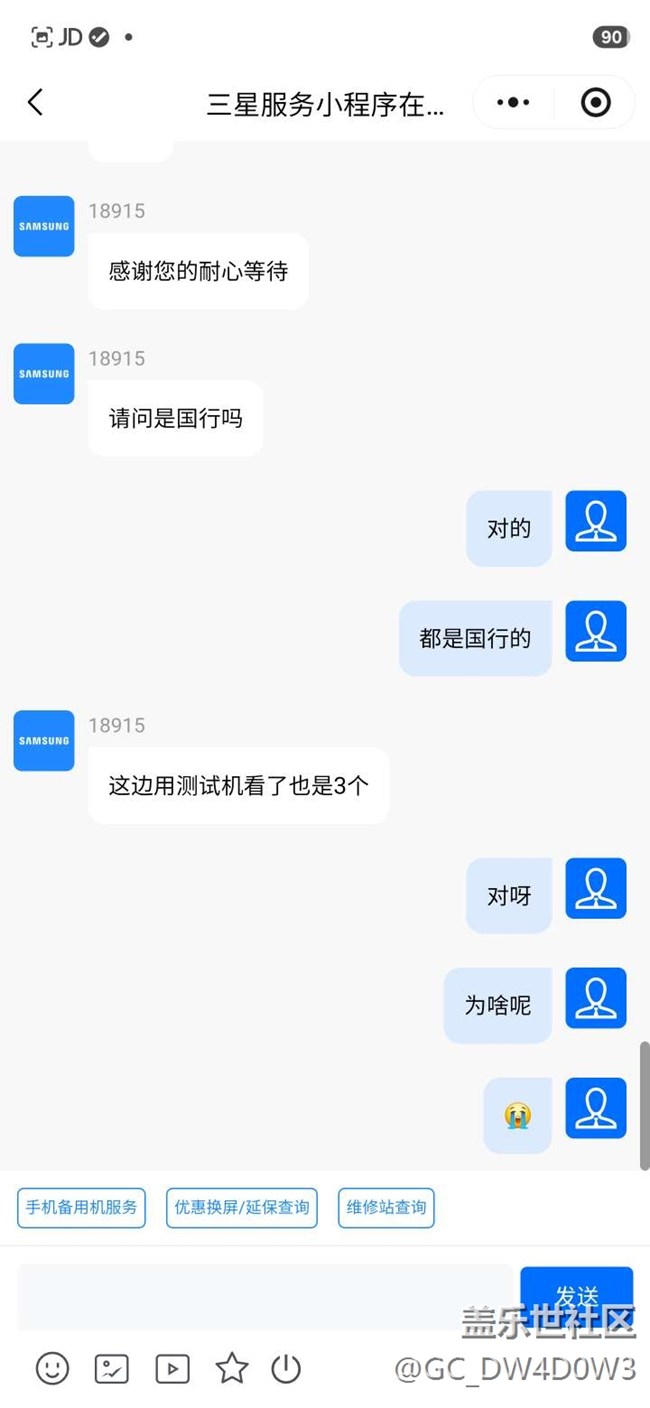Go back from the Samsung service chat
Screen dimensions: 650x1408
36,102
